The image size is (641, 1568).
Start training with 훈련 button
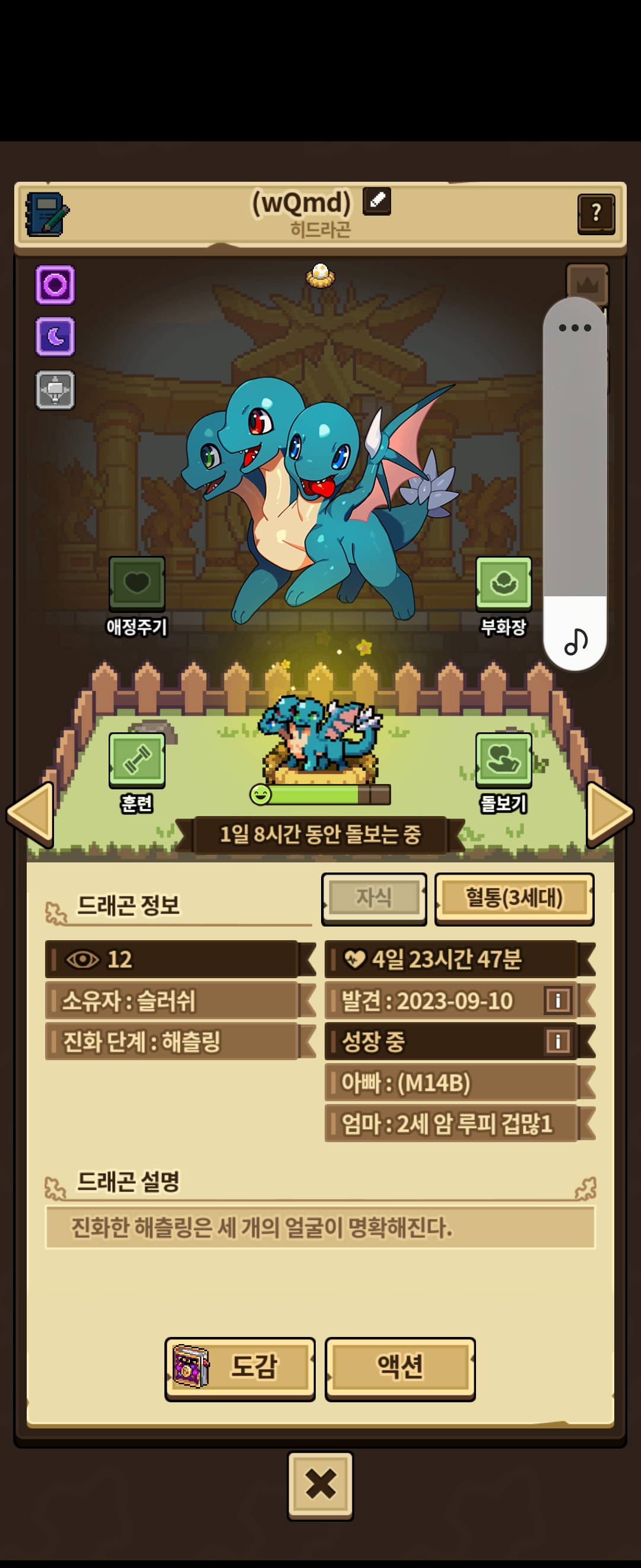pos(137,760)
